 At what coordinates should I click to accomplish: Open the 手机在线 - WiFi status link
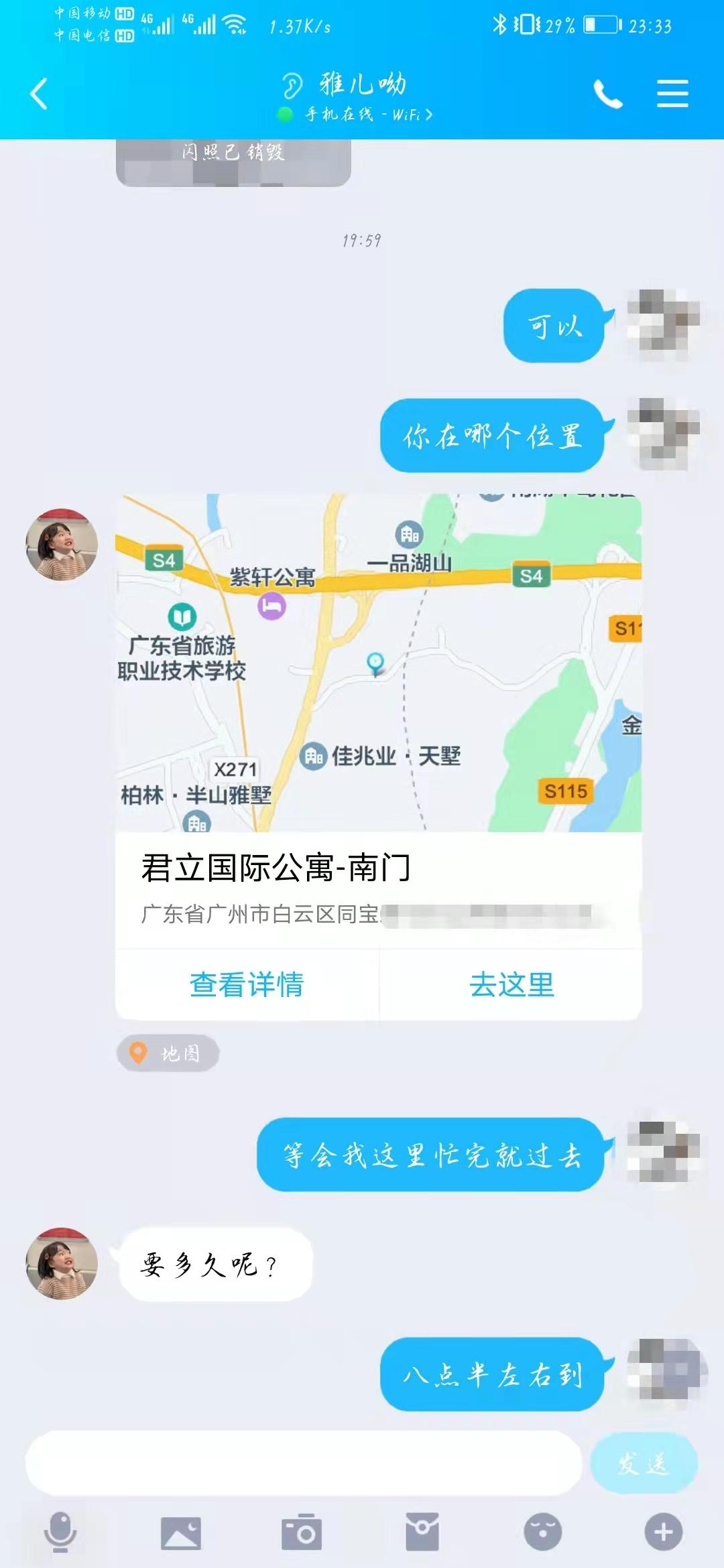(367, 115)
